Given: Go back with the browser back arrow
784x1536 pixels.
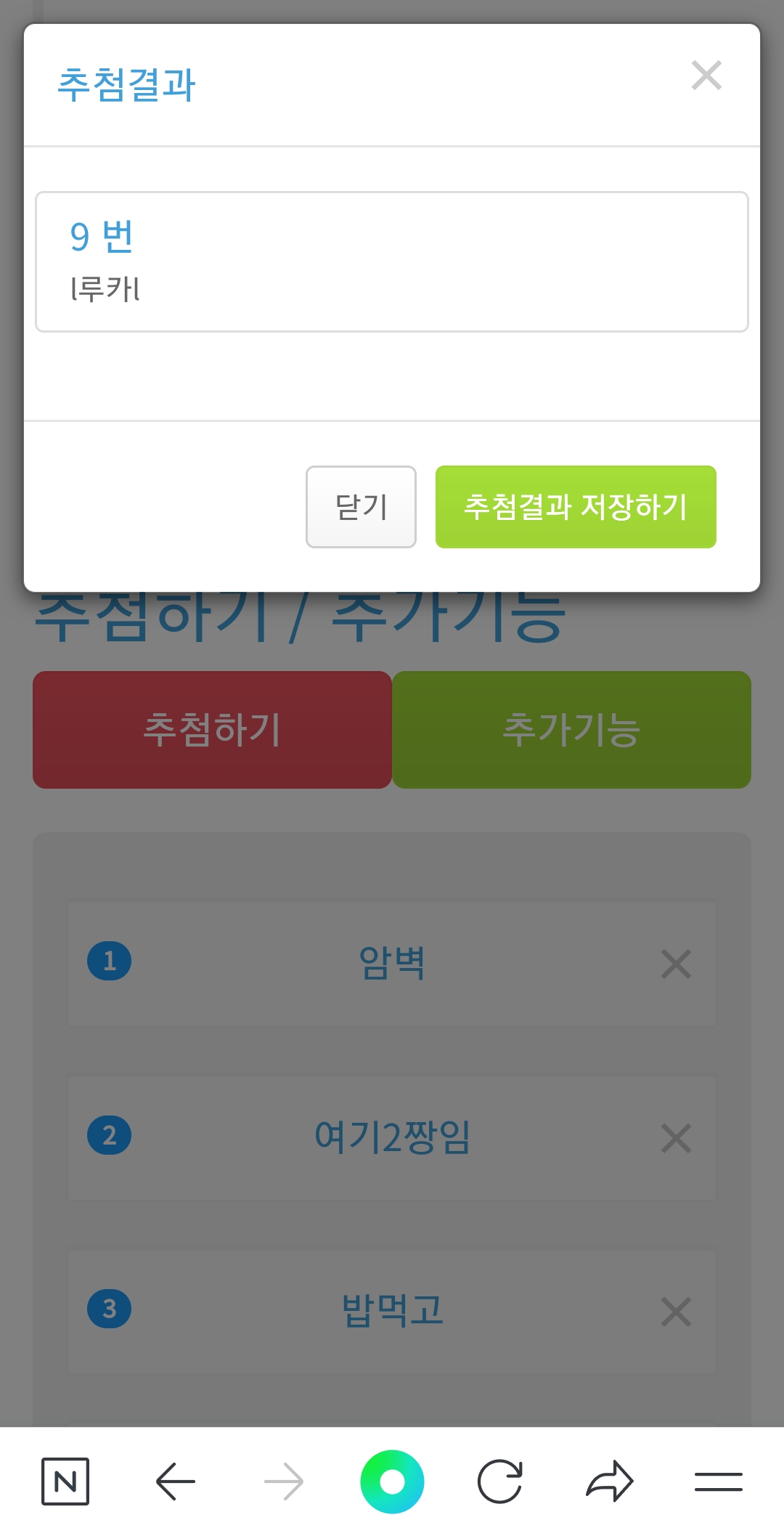Looking at the screenshot, I should point(175,1482).
